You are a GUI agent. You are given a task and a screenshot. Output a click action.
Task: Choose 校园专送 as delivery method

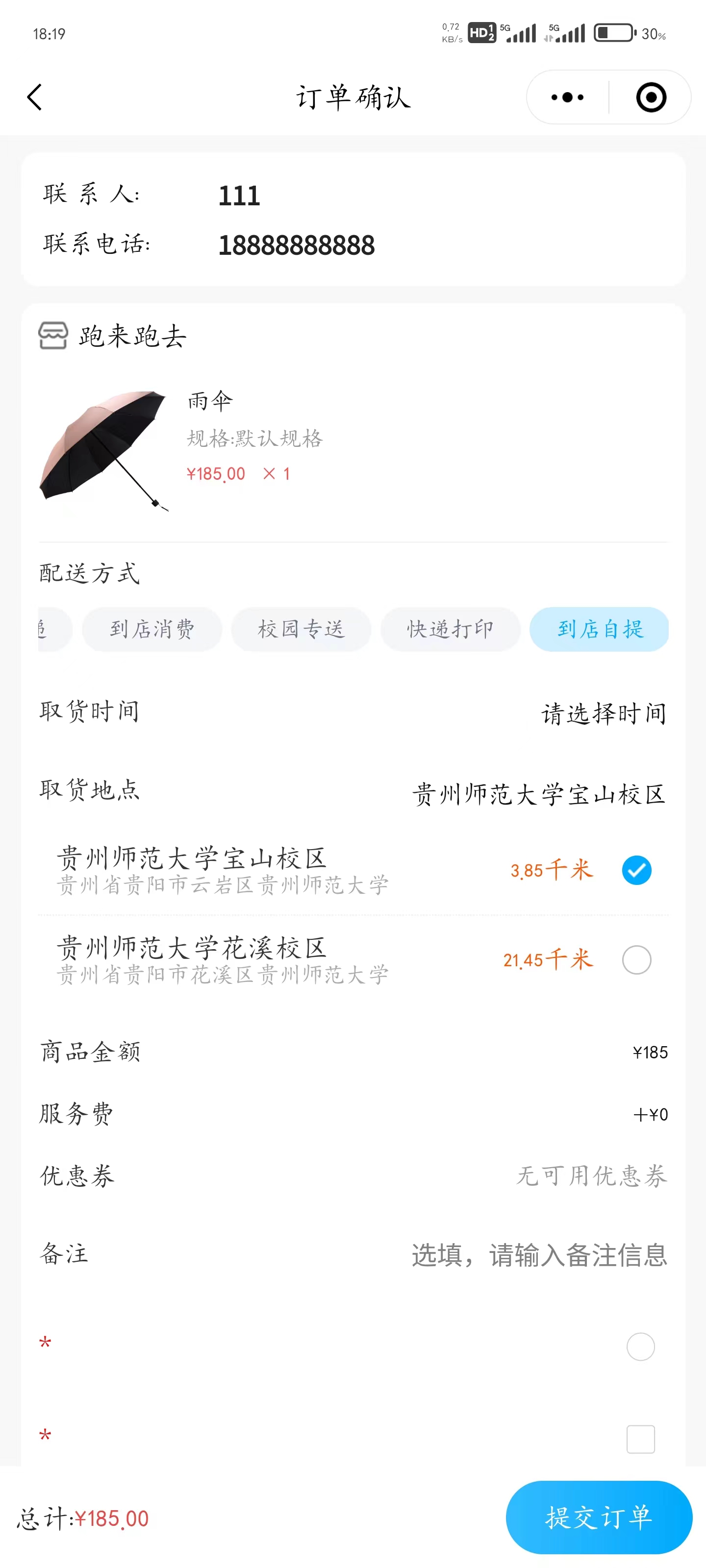[x=301, y=629]
